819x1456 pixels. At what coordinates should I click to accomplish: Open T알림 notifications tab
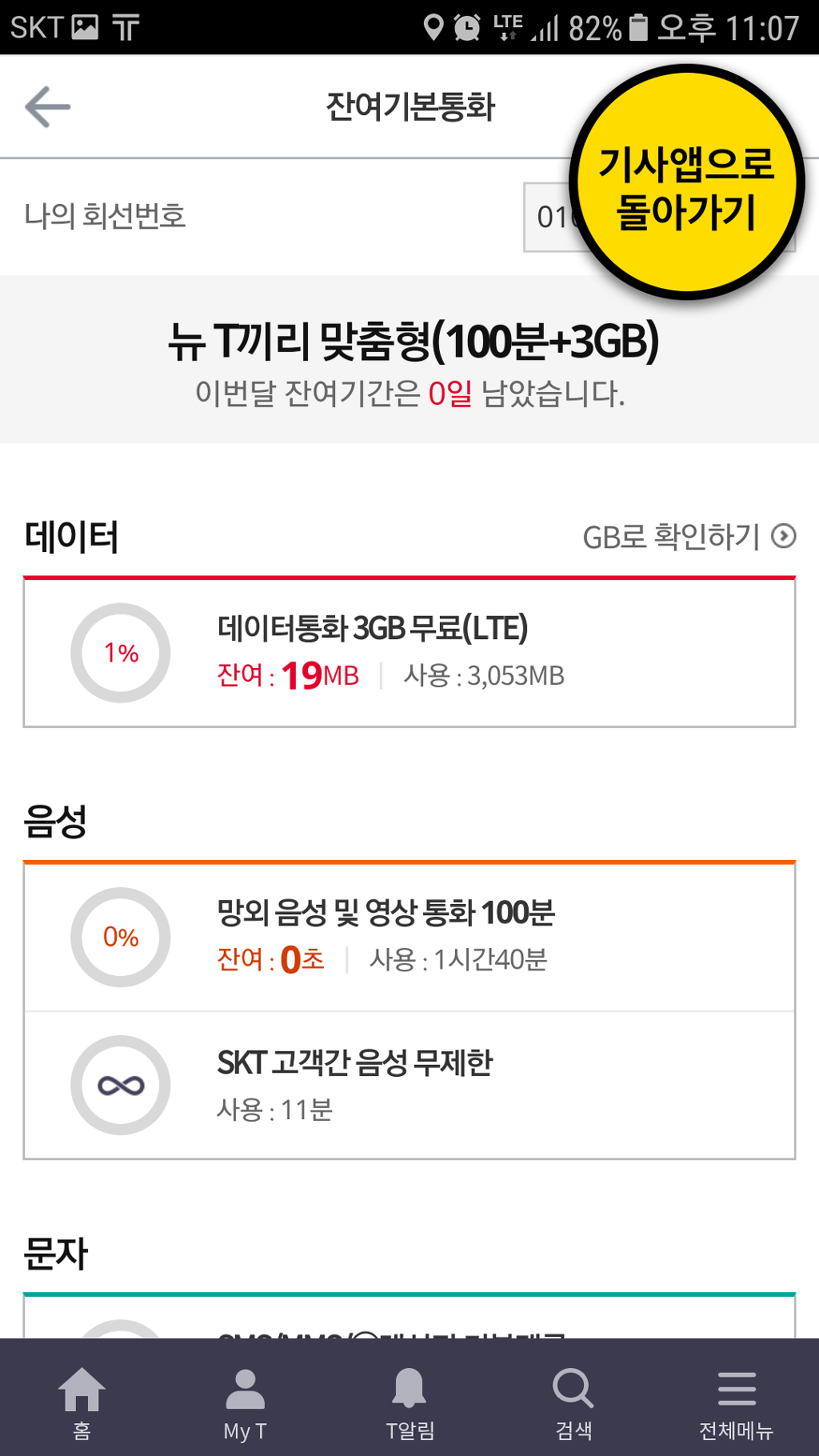click(409, 1402)
